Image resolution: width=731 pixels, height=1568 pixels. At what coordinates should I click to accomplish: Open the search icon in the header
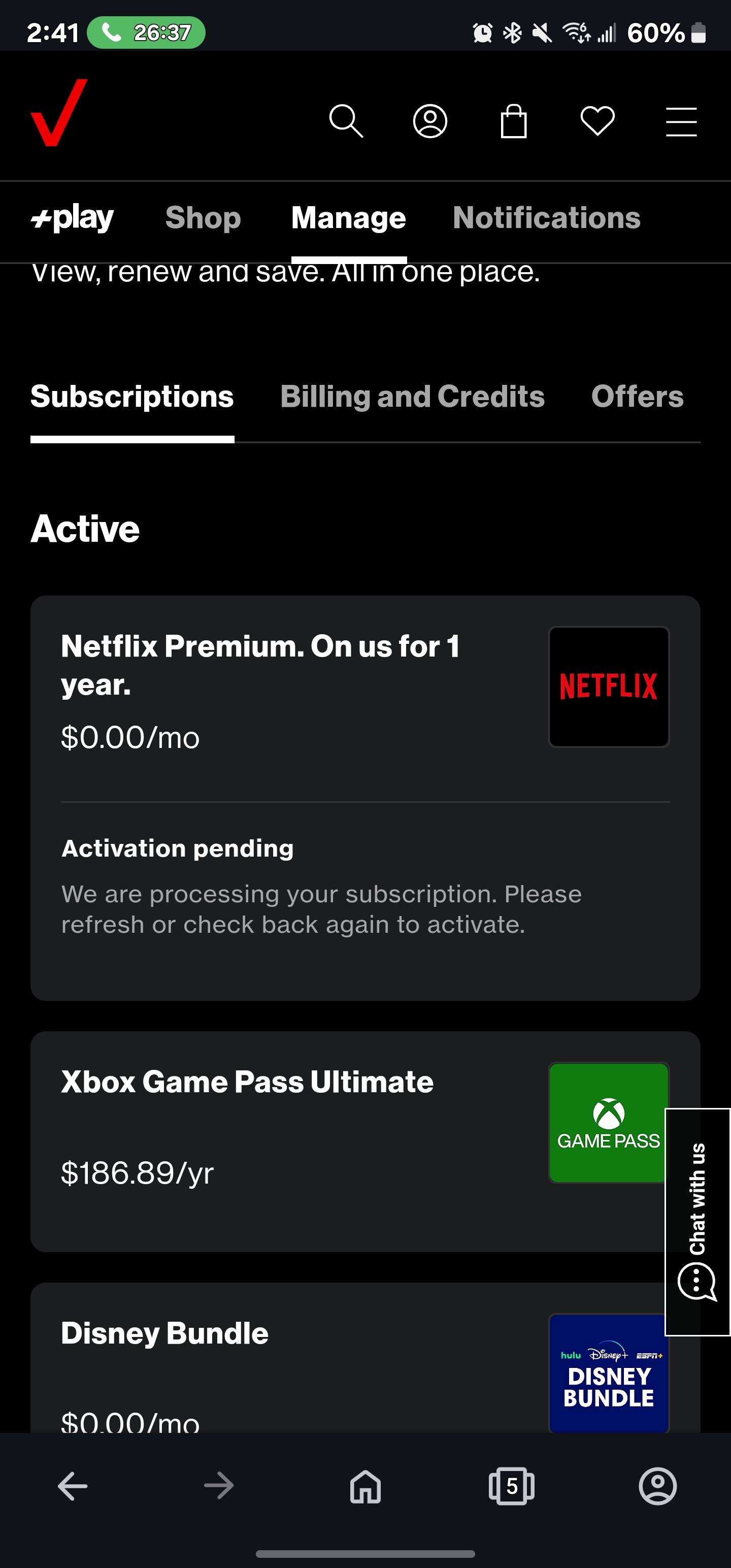click(346, 121)
